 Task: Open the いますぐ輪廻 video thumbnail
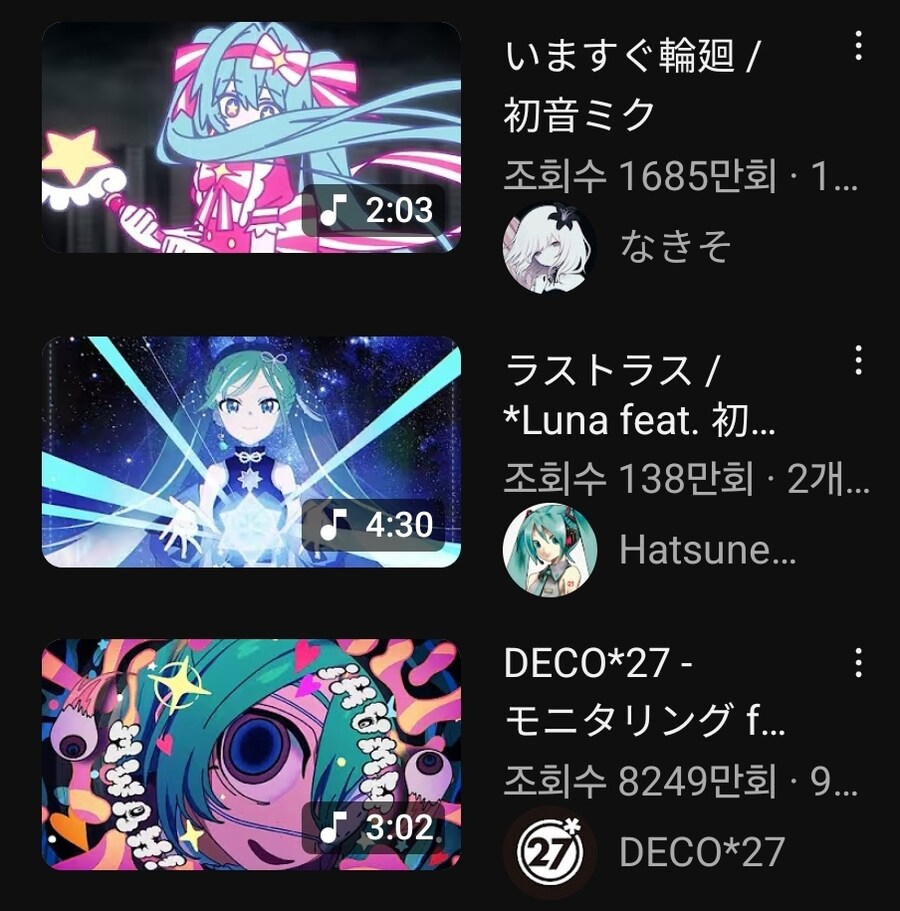point(251,137)
